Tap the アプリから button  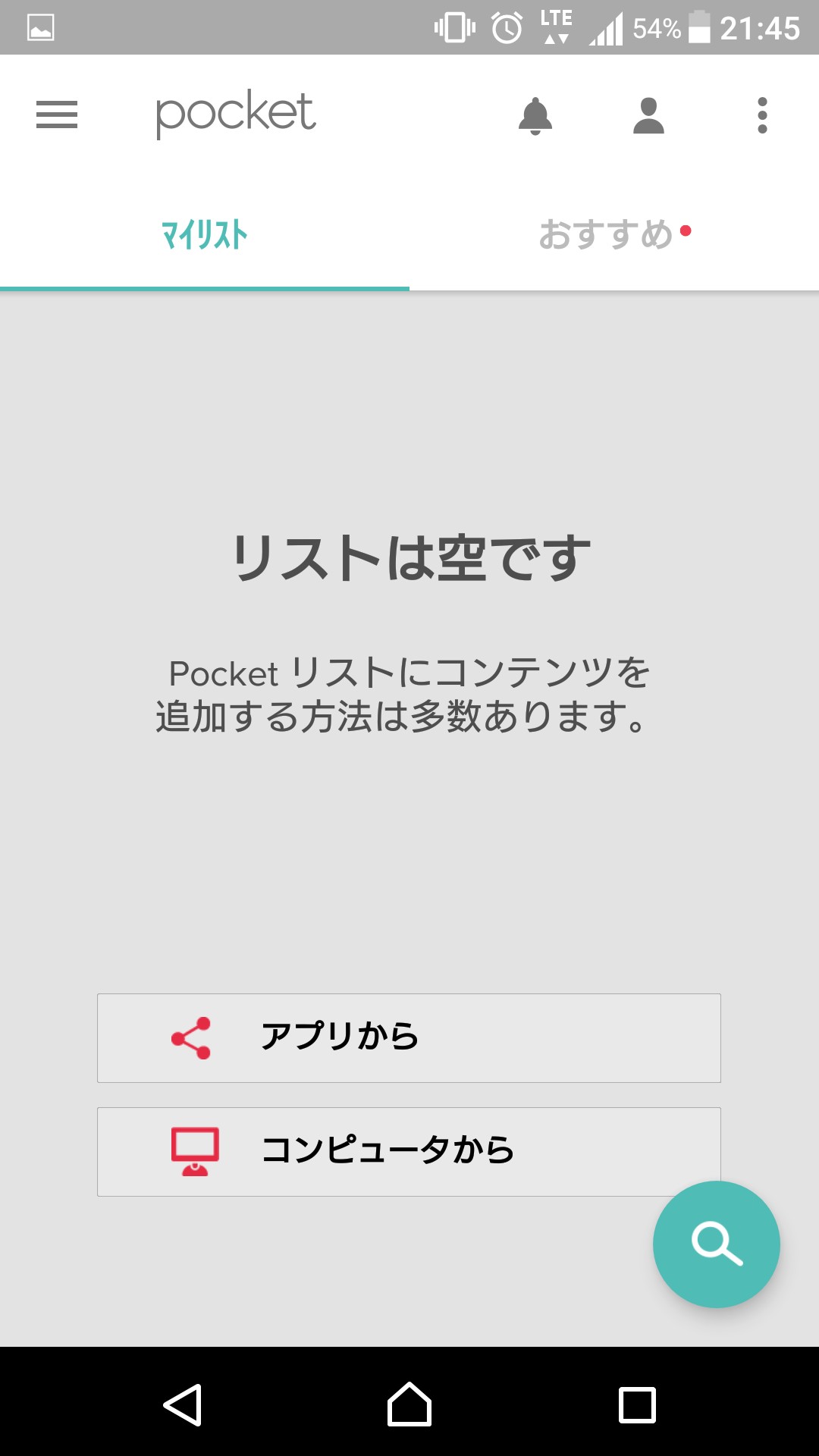pyautogui.click(x=409, y=1037)
